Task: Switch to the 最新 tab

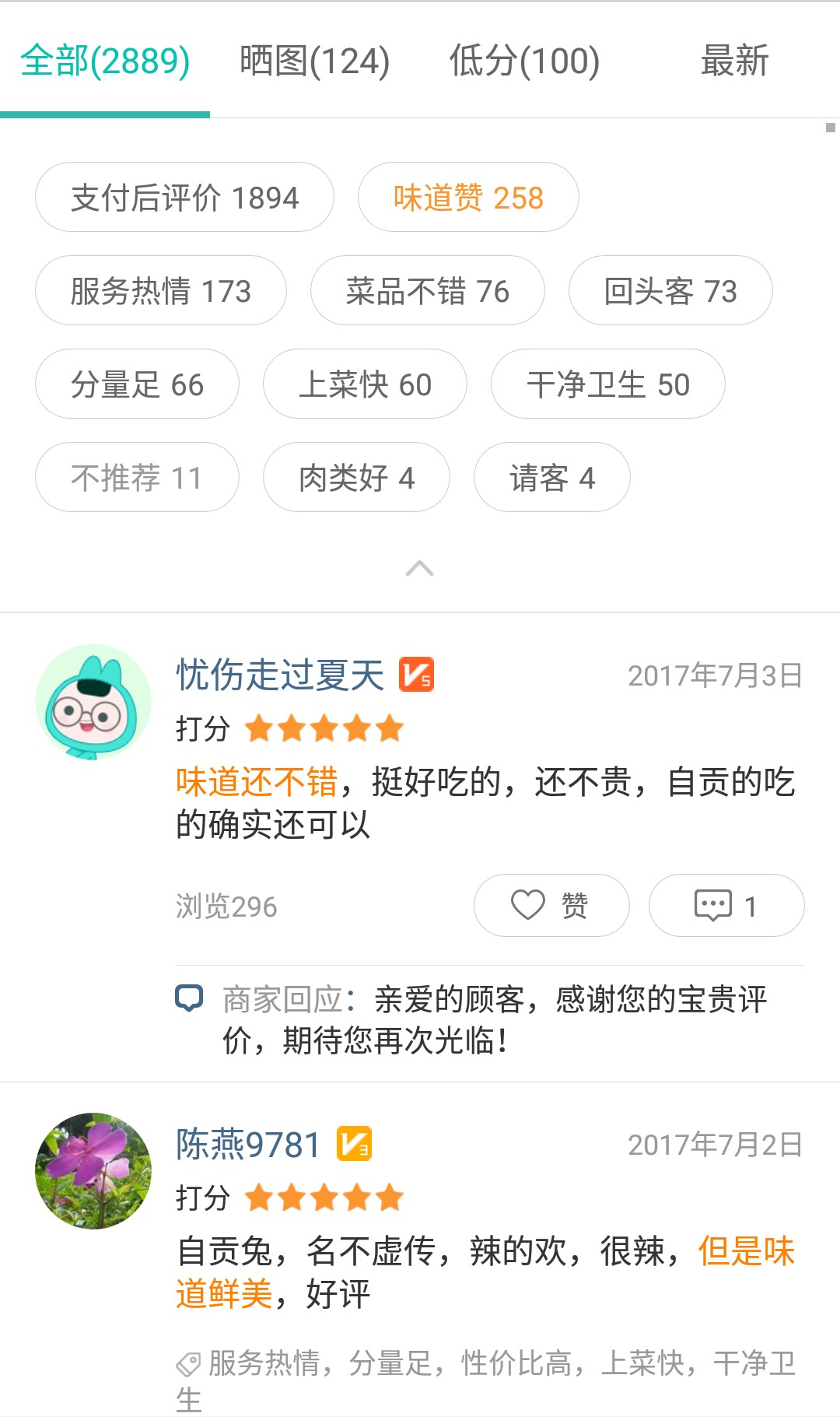Action: tap(734, 61)
